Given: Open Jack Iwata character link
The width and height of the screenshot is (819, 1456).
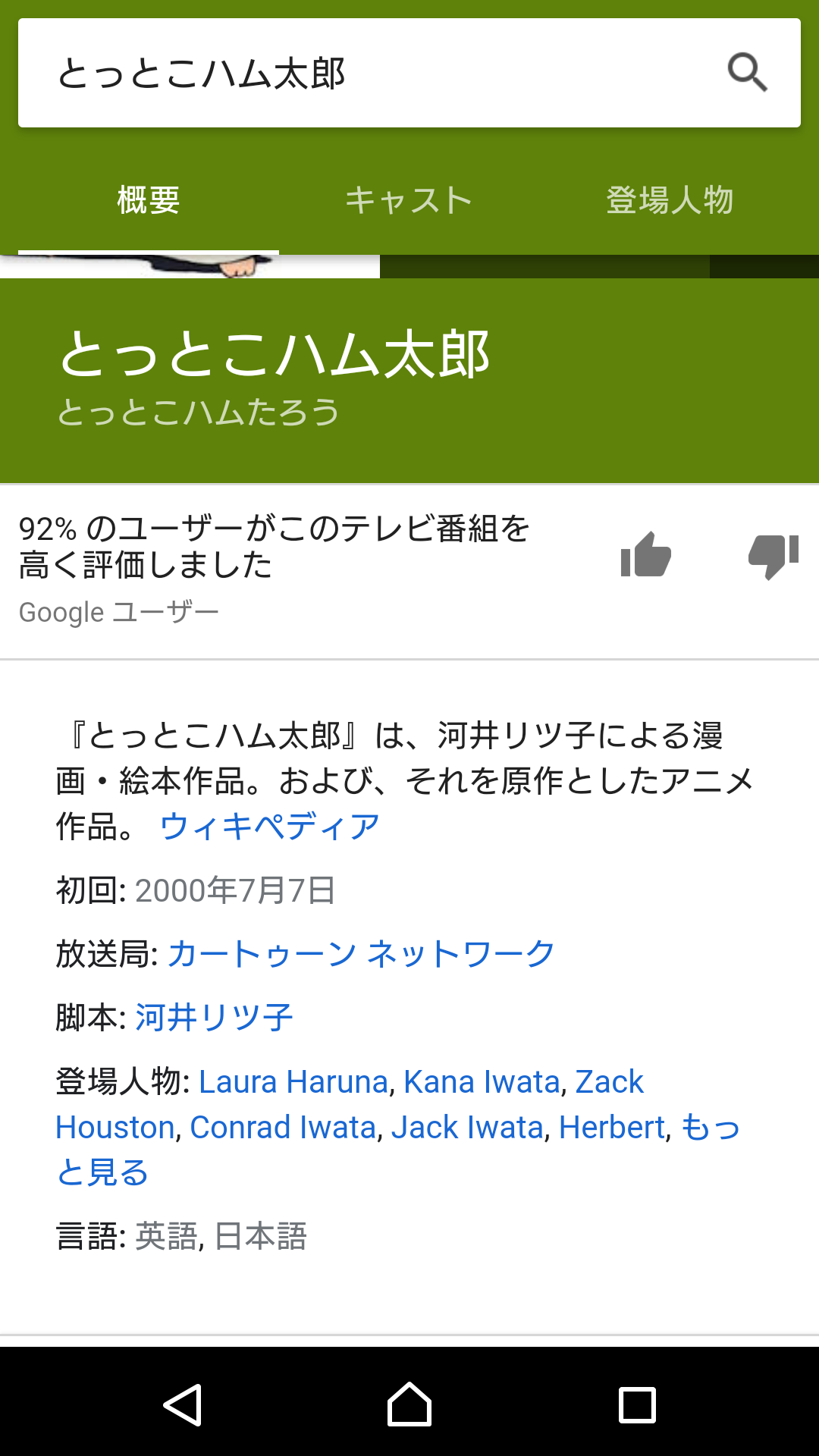Looking at the screenshot, I should click(467, 1128).
